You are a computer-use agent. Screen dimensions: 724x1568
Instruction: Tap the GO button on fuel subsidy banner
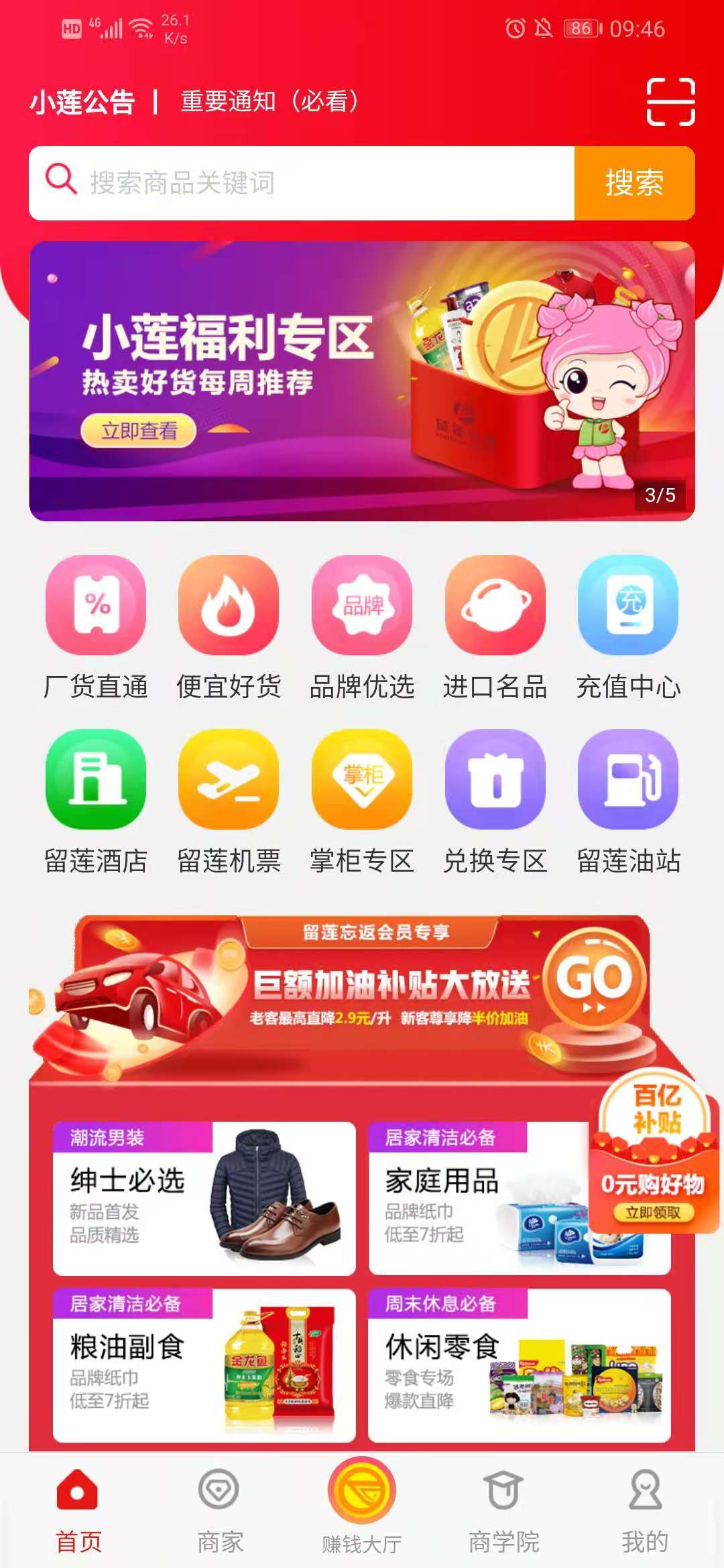coord(594,979)
